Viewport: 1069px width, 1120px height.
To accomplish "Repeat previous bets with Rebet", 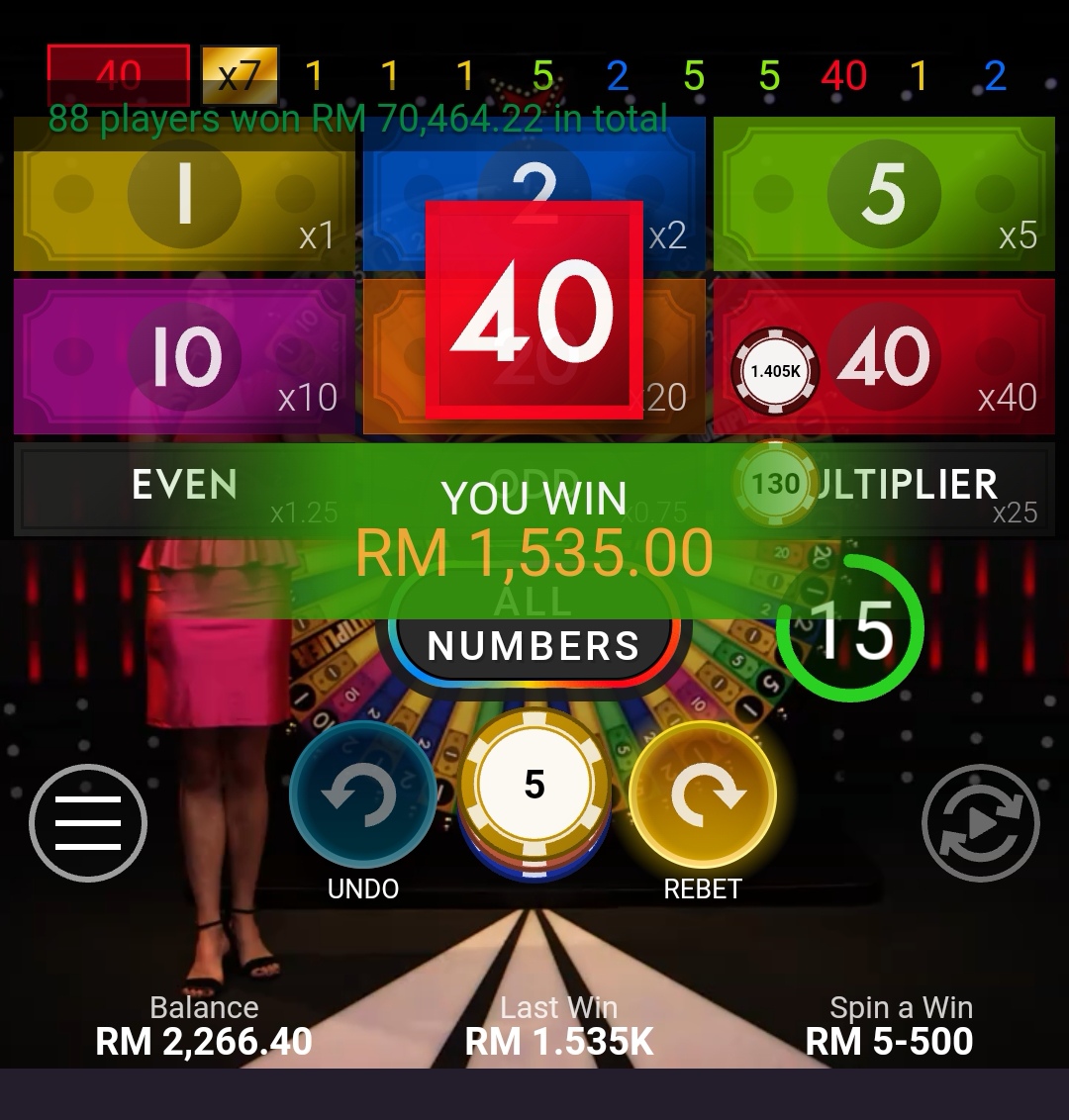I will tap(703, 796).
